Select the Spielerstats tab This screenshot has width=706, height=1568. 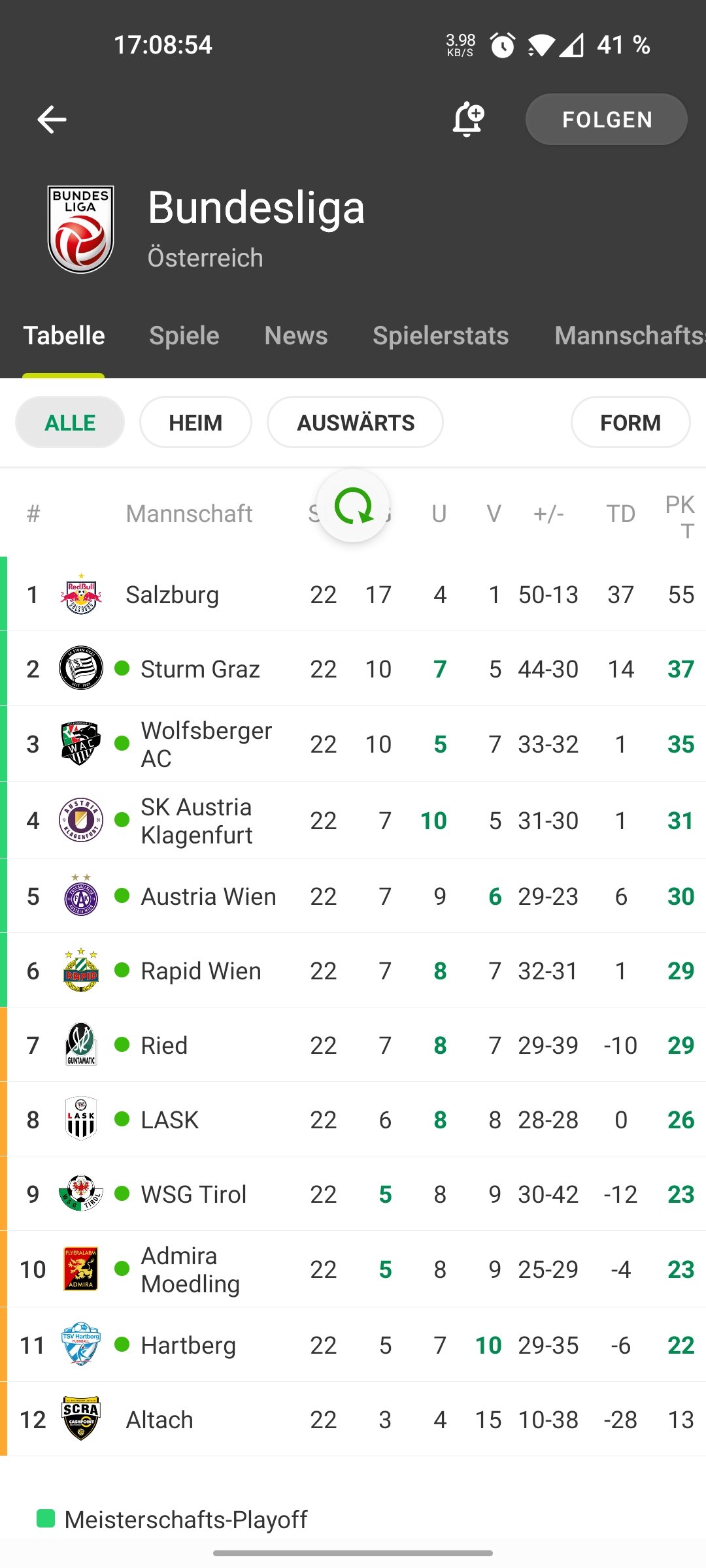click(x=441, y=335)
